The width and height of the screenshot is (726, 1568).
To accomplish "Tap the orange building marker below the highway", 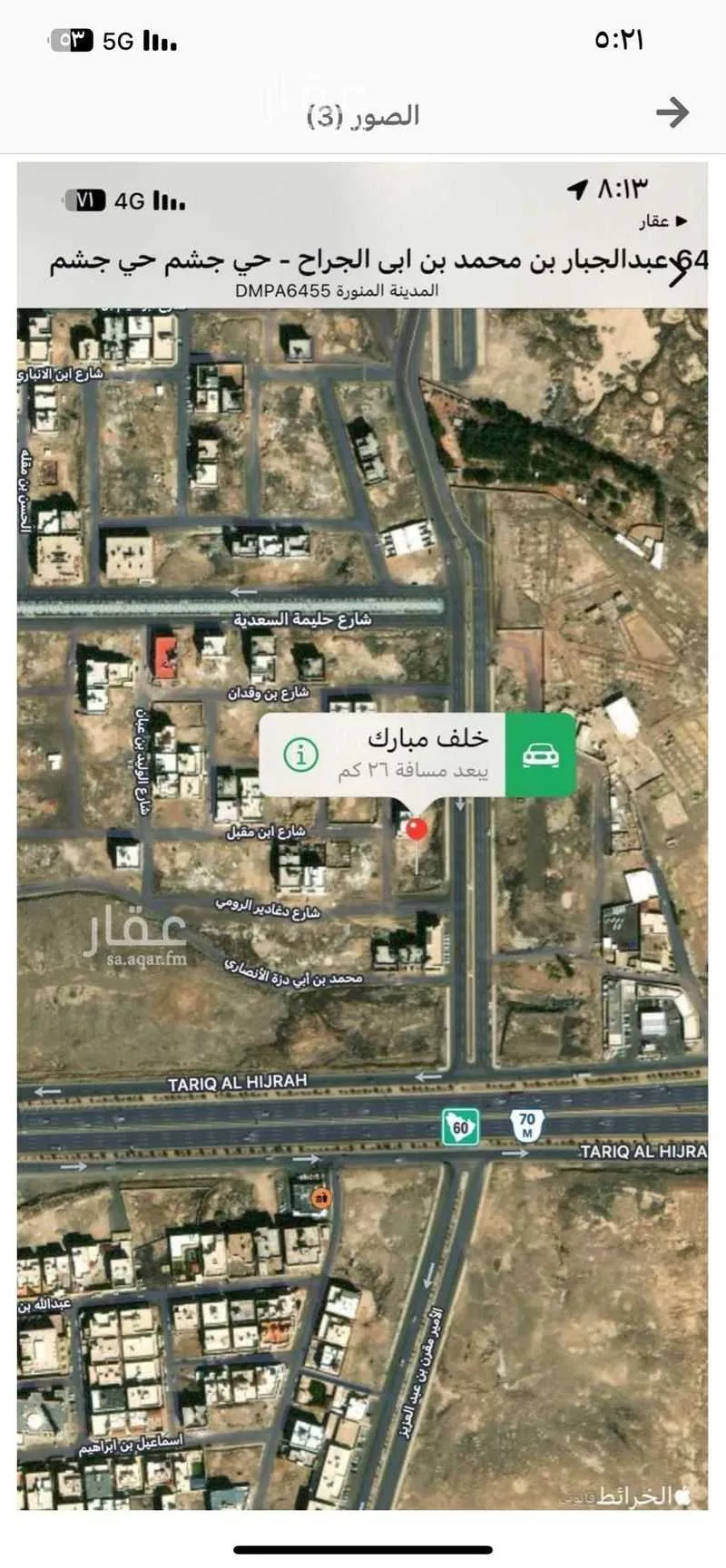I will [322, 1195].
